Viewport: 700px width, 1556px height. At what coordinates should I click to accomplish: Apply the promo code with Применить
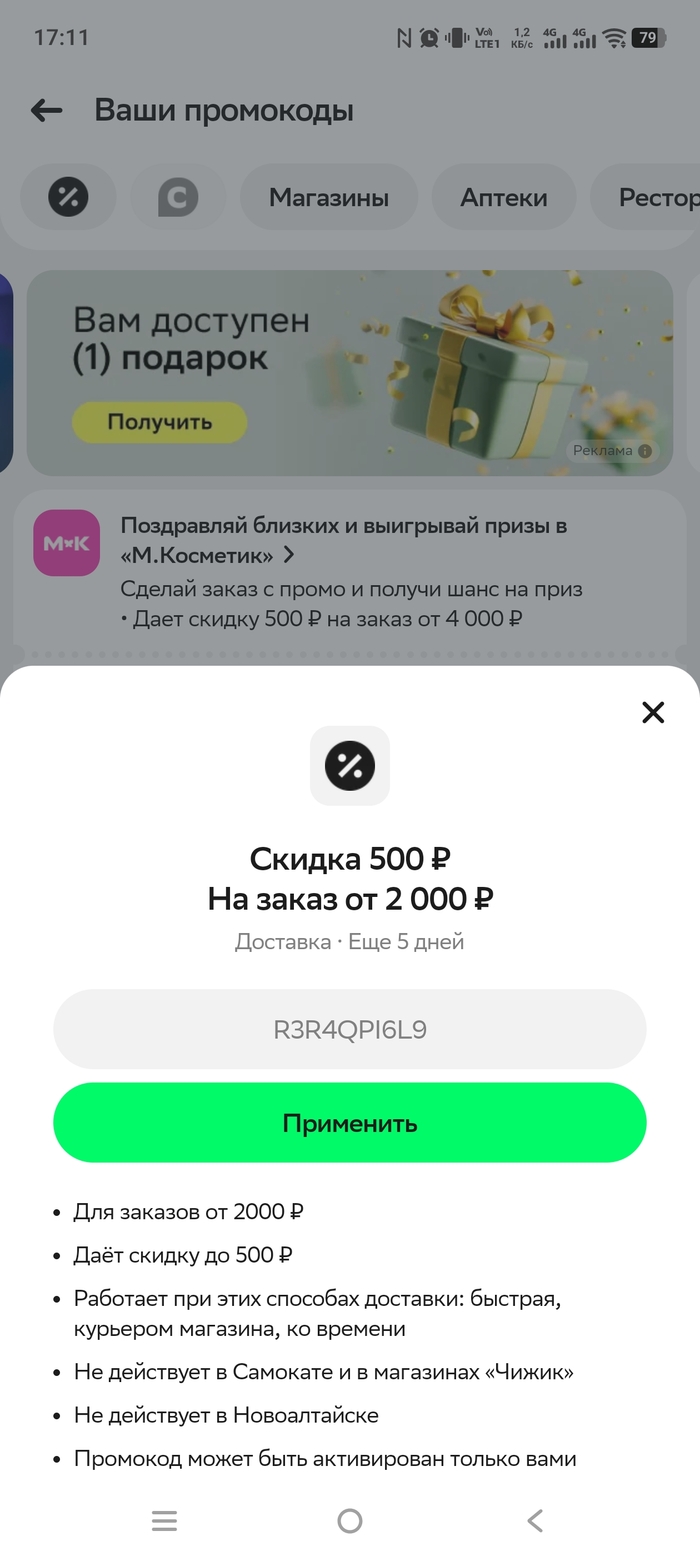350,1122
